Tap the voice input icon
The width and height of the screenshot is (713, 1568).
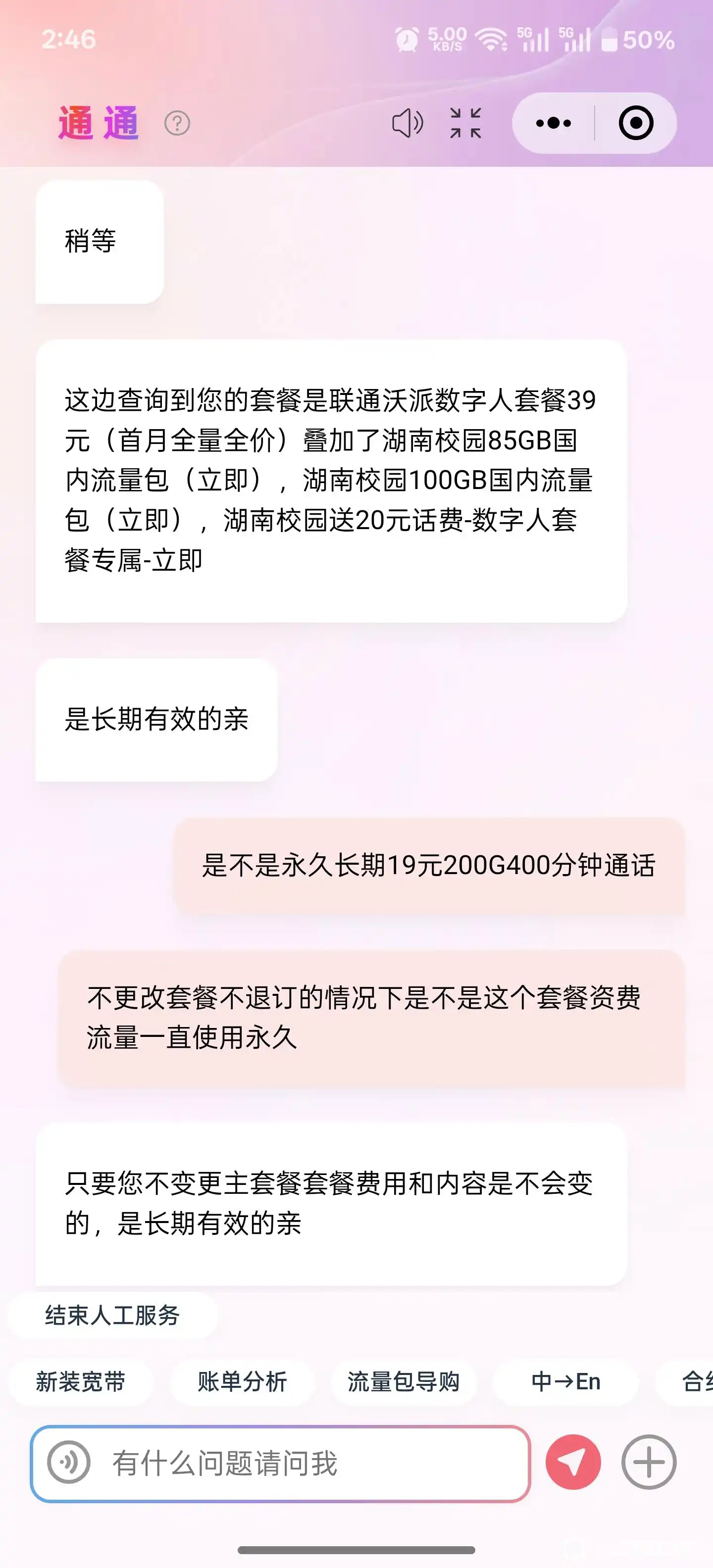(69, 1463)
